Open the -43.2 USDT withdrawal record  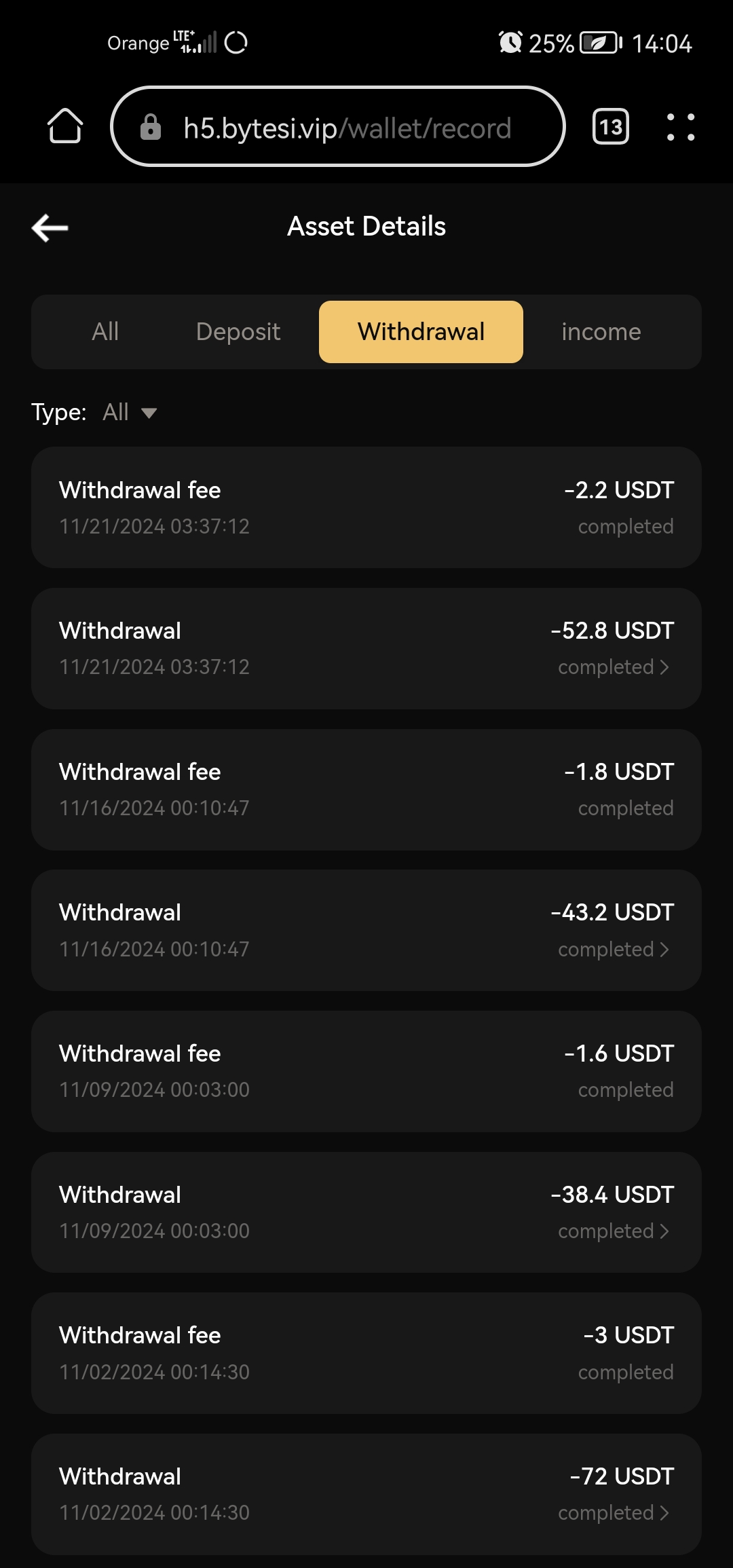[x=366, y=931]
